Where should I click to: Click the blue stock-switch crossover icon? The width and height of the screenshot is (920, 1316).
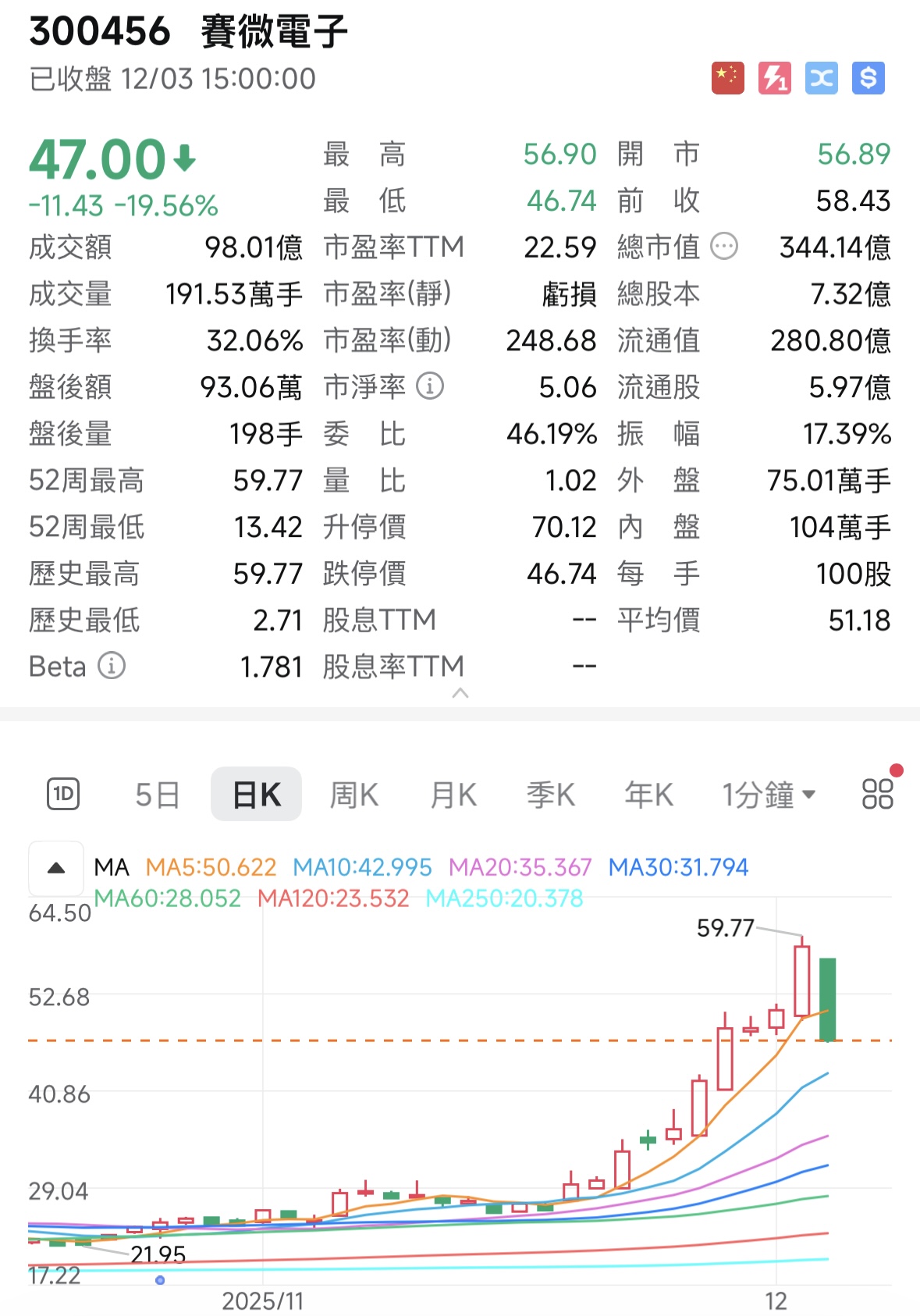click(821, 77)
